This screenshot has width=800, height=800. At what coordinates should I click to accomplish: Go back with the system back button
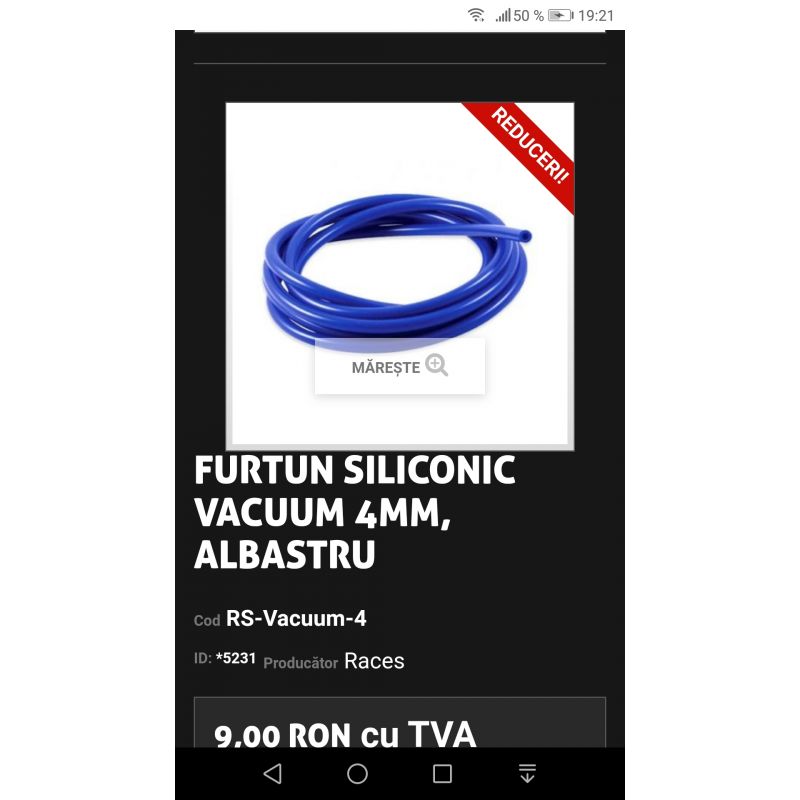pyautogui.click(x=272, y=773)
